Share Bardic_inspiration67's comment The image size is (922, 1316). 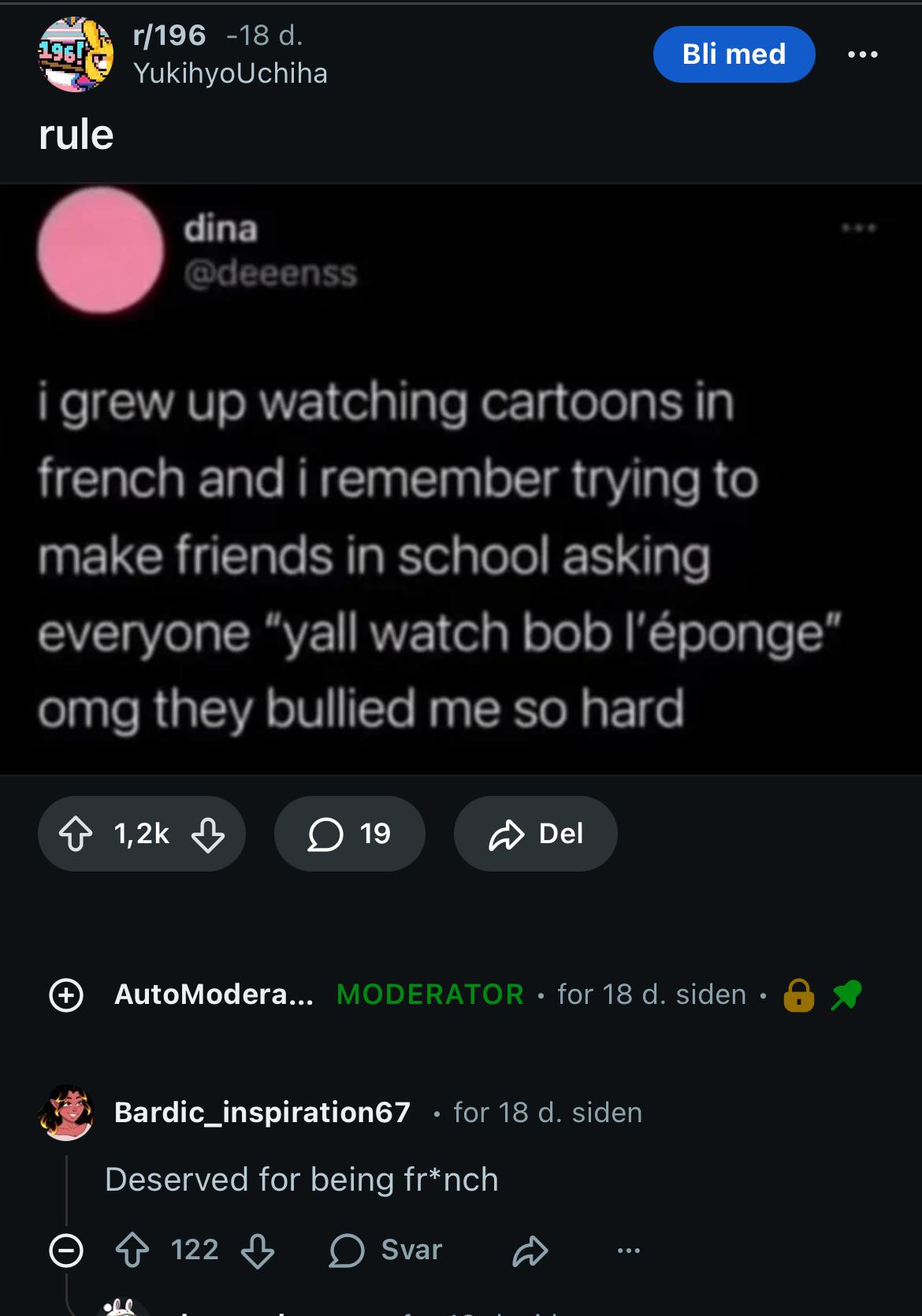point(530,1250)
